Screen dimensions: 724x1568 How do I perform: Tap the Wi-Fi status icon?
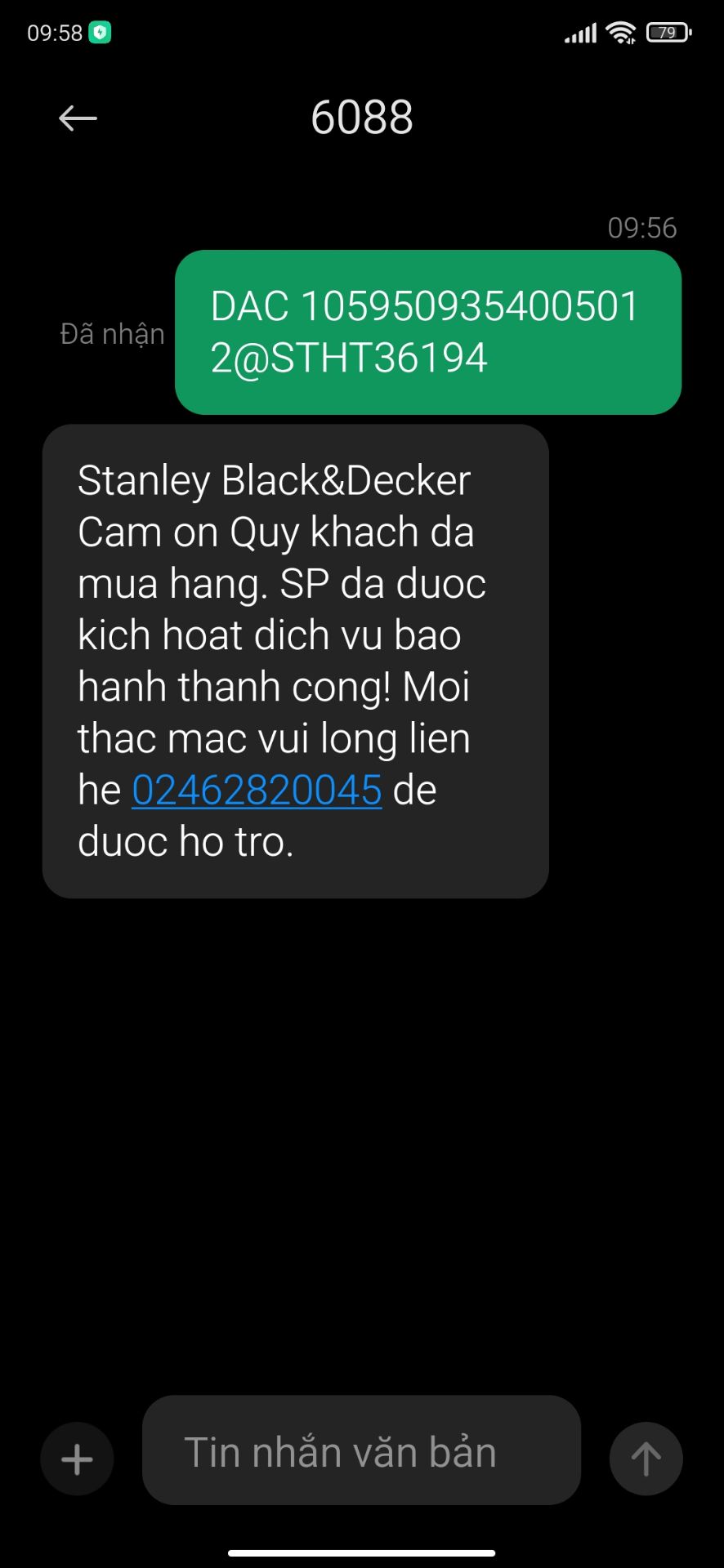coord(620,33)
